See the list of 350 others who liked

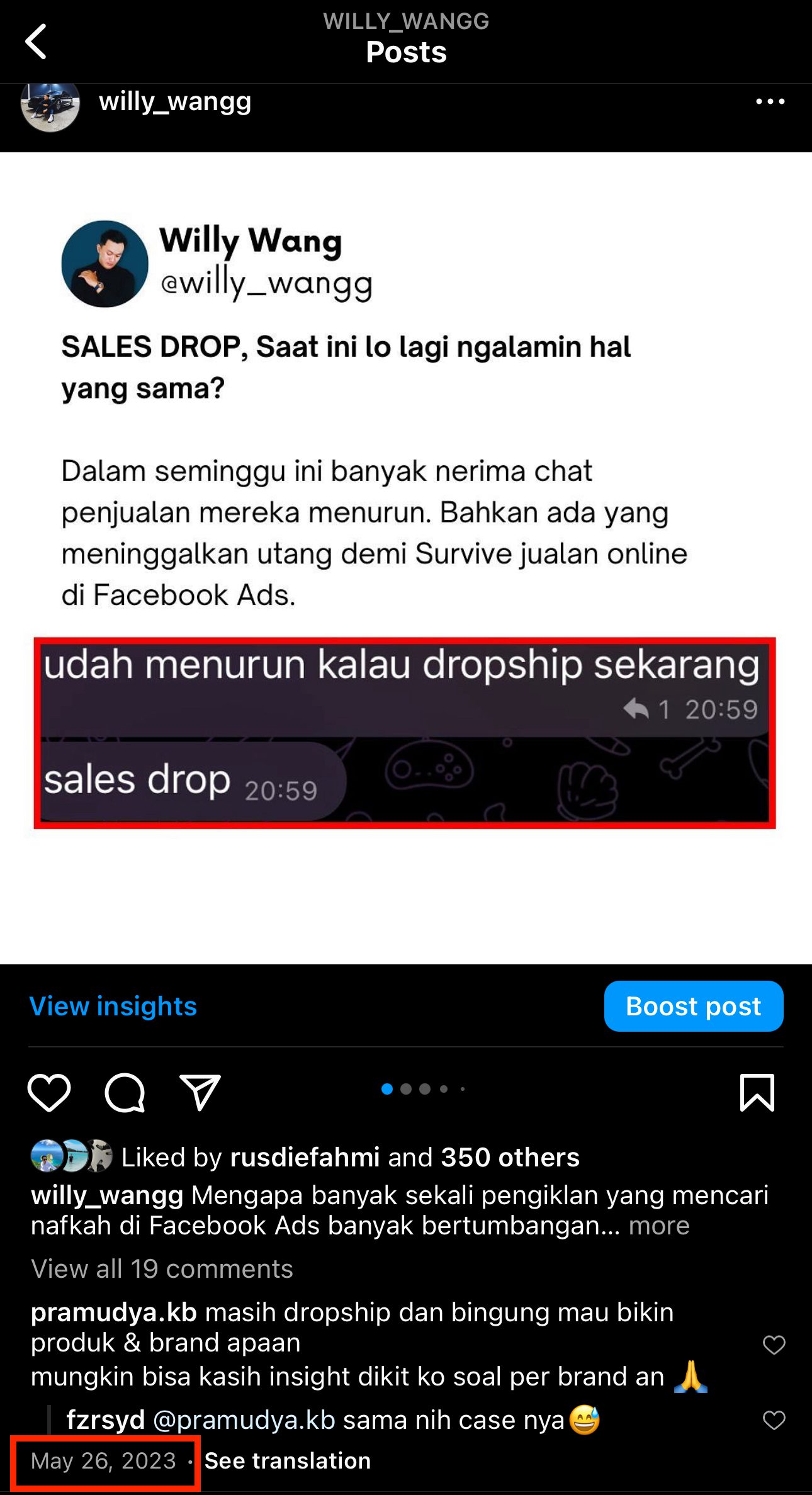[510, 1157]
